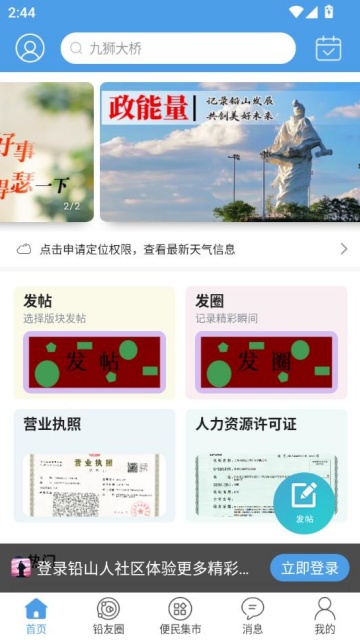Viewport: 360px width, 640px height.
Task: Tap the 九狮大桥 search box
Action: tap(178, 48)
